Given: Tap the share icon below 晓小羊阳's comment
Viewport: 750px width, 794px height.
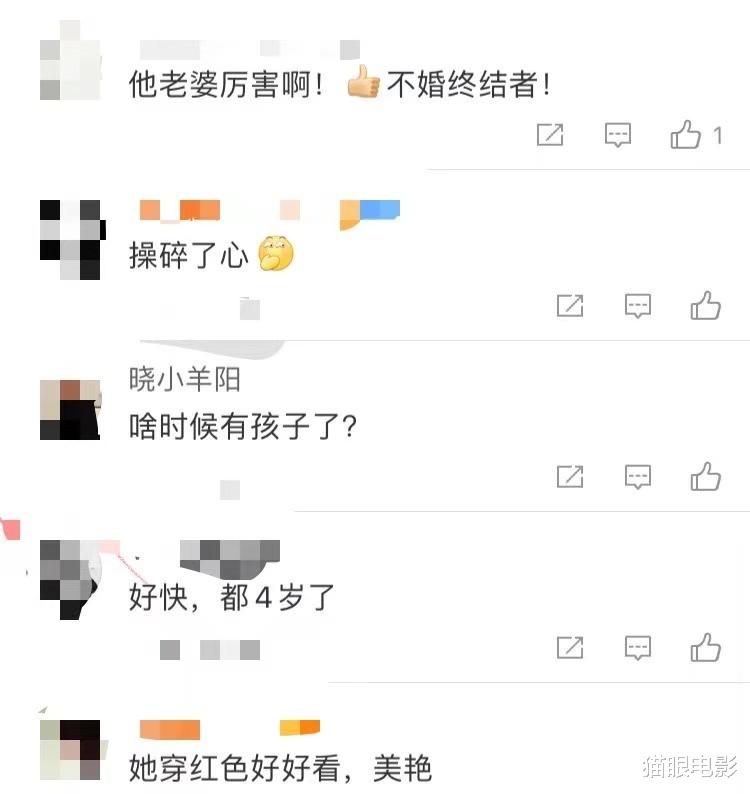Looking at the screenshot, I should point(570,477).
